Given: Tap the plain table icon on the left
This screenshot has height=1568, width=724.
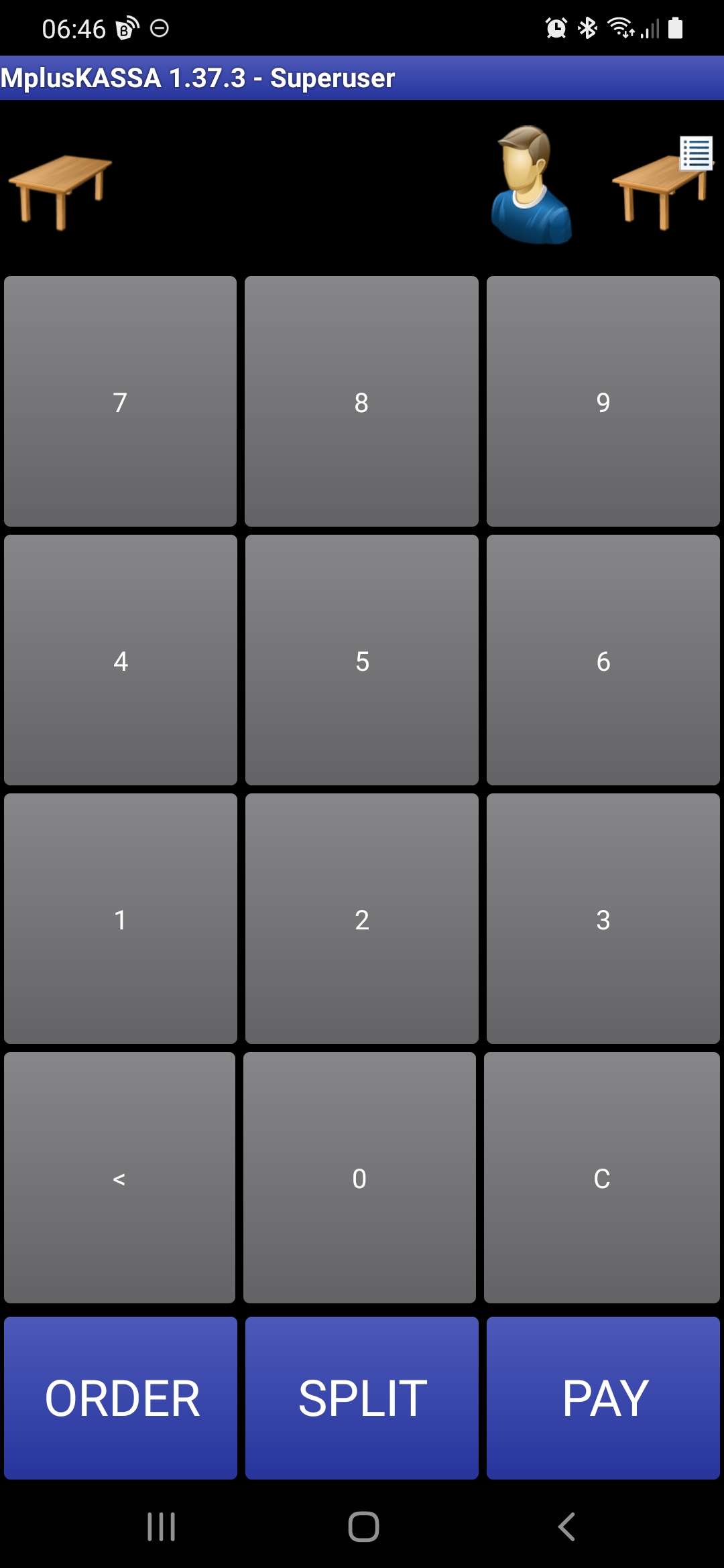Looking at the screenshot, I should coord(60,192).
